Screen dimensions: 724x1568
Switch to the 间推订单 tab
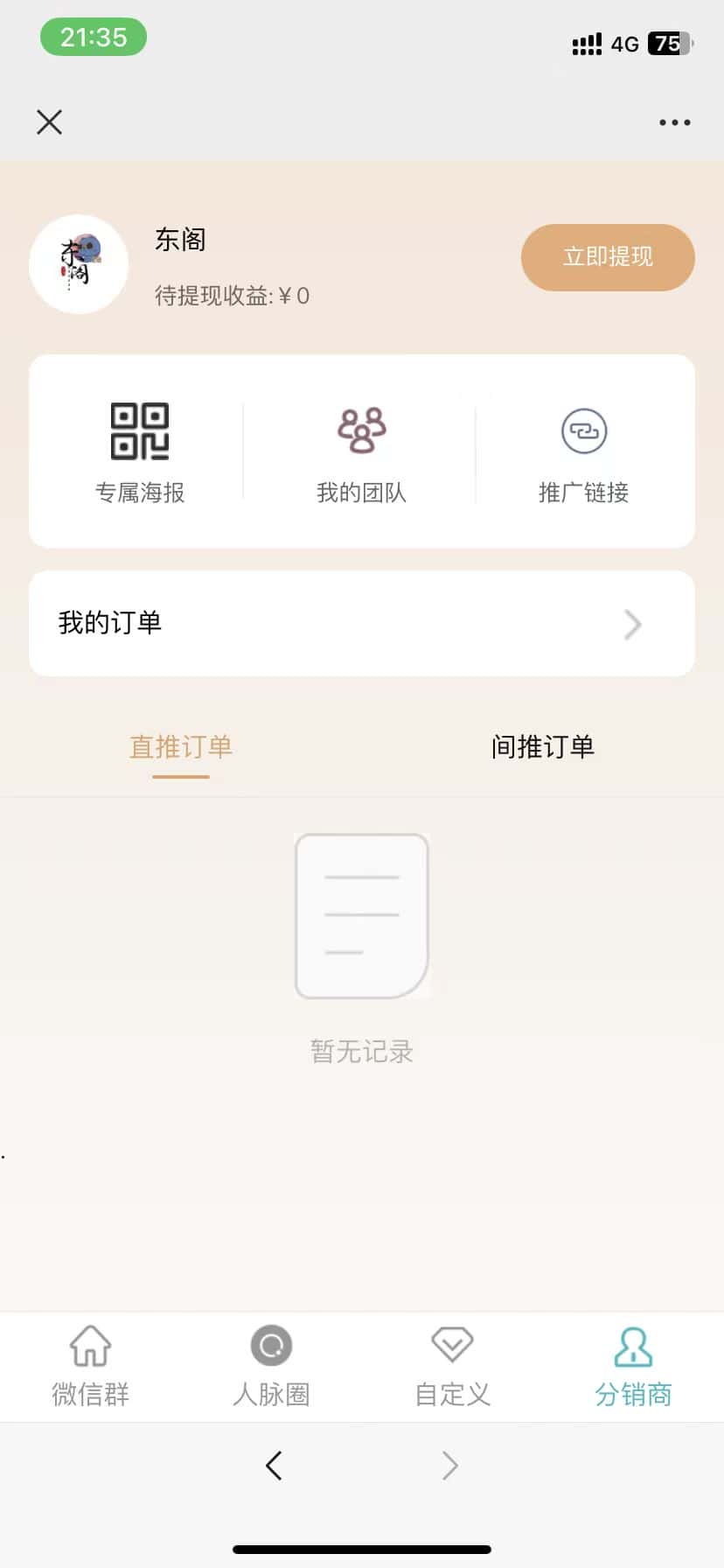coord(542,747)
